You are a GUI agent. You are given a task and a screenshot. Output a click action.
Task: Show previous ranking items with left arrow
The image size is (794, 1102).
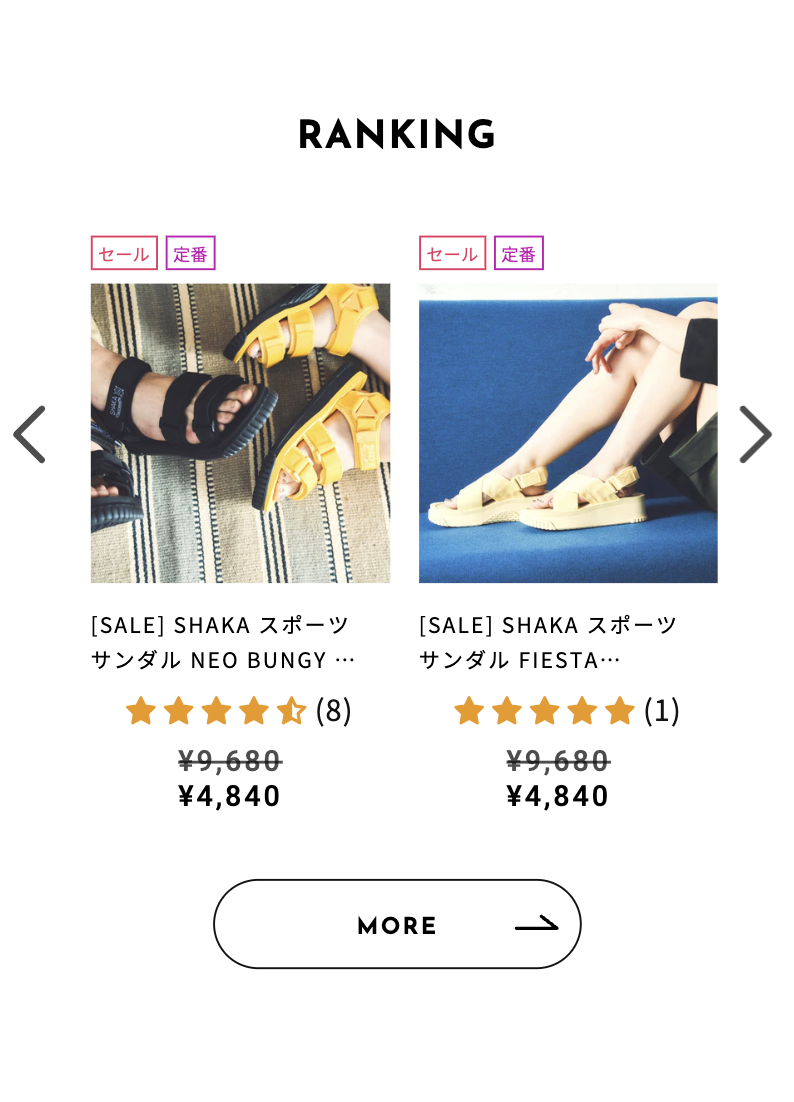pos(30,434)
